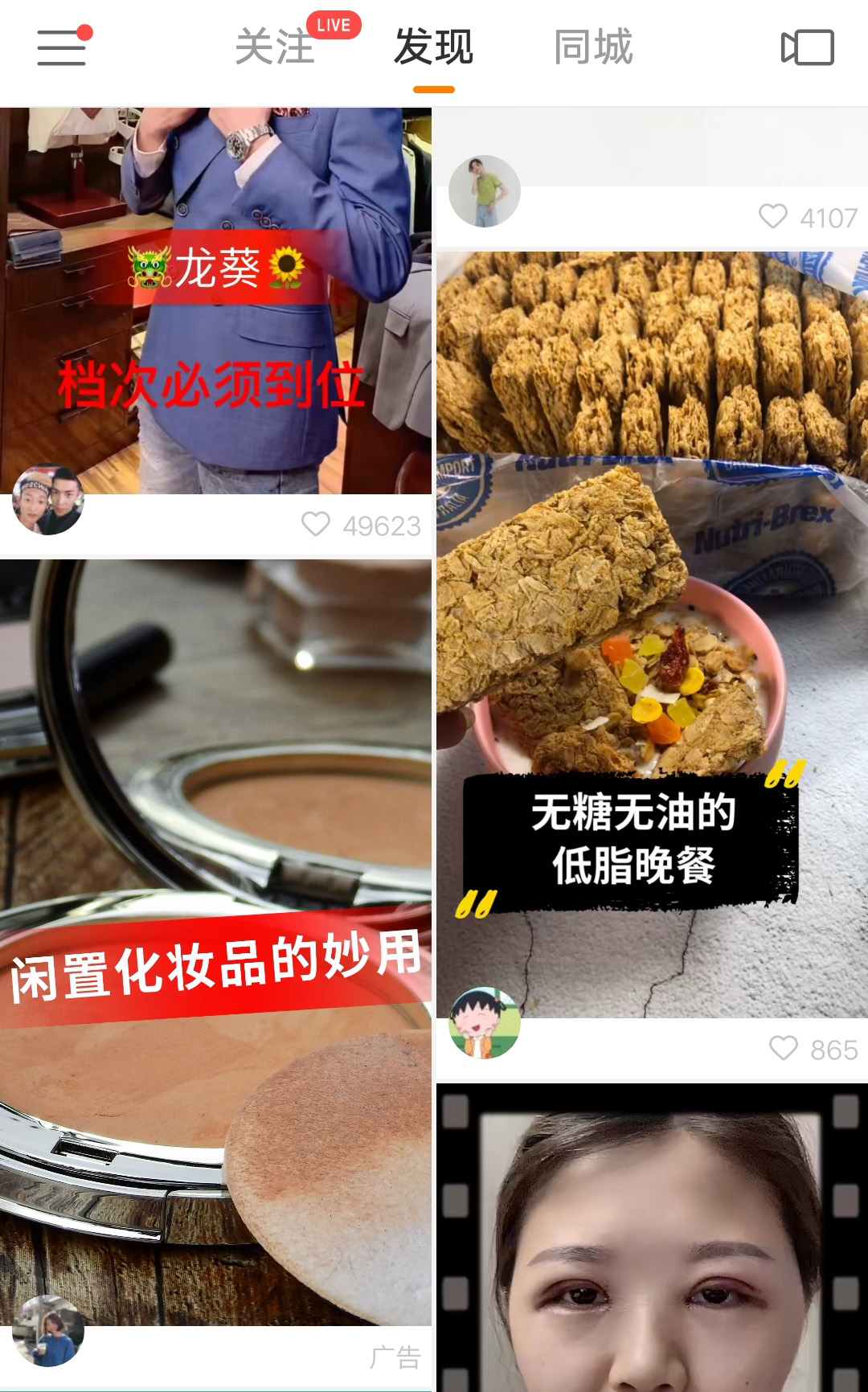Open the side menu button
This screenshot has height=1392, width=868.
tap(62, 48)
